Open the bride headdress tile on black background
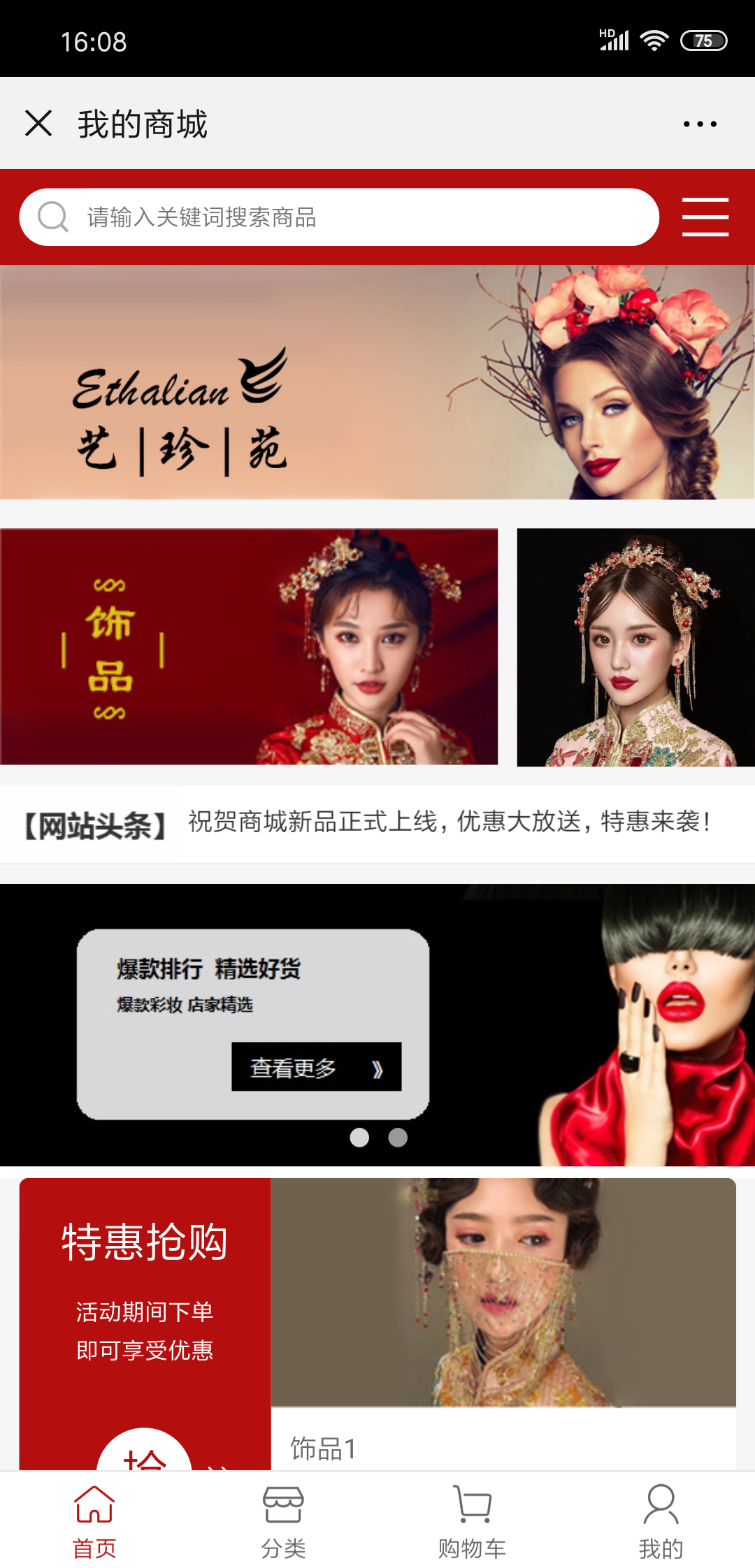The width and height of the screenshot is (755, 1568). pos(635,647)
